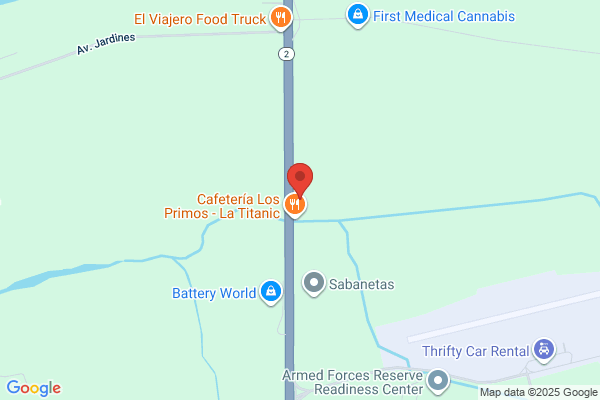The width and height of the screenshot is (600, 400).
Task: Open El Viajero Food Truck marker
Action: pyautogui.click(x=282, y=18)
